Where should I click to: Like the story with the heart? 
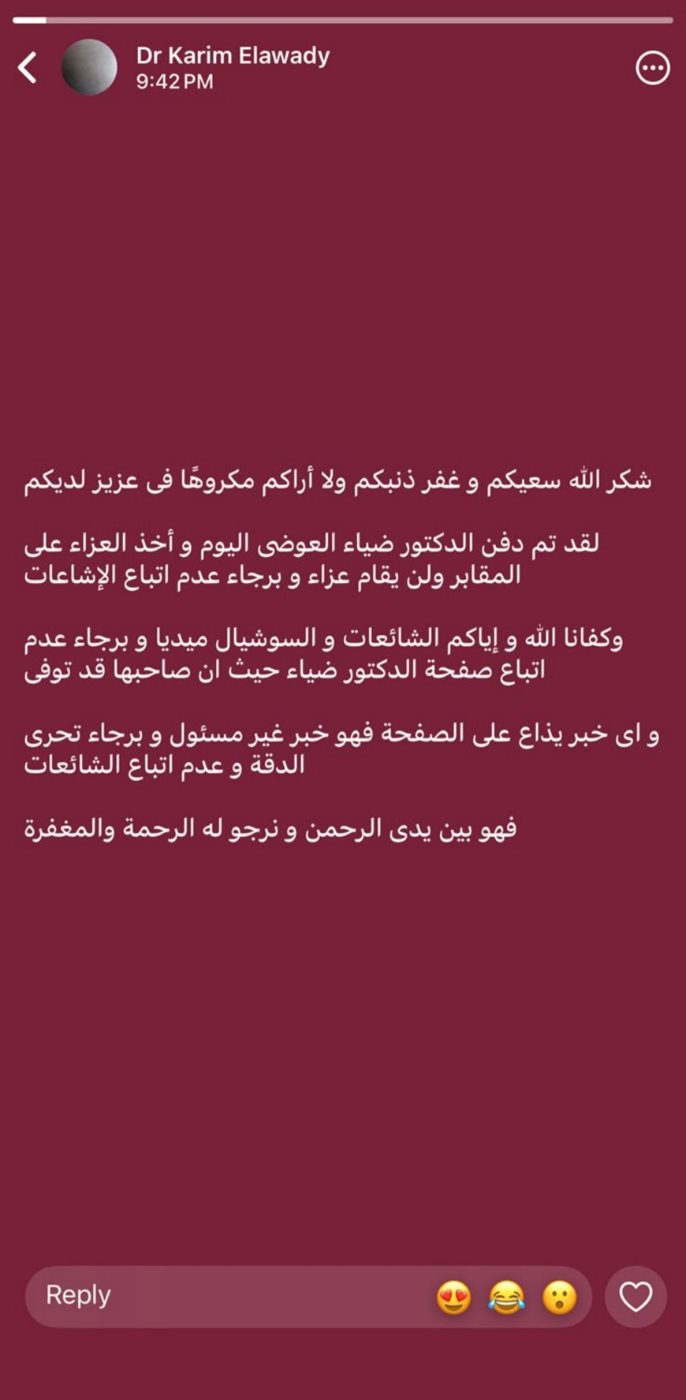636,1297
